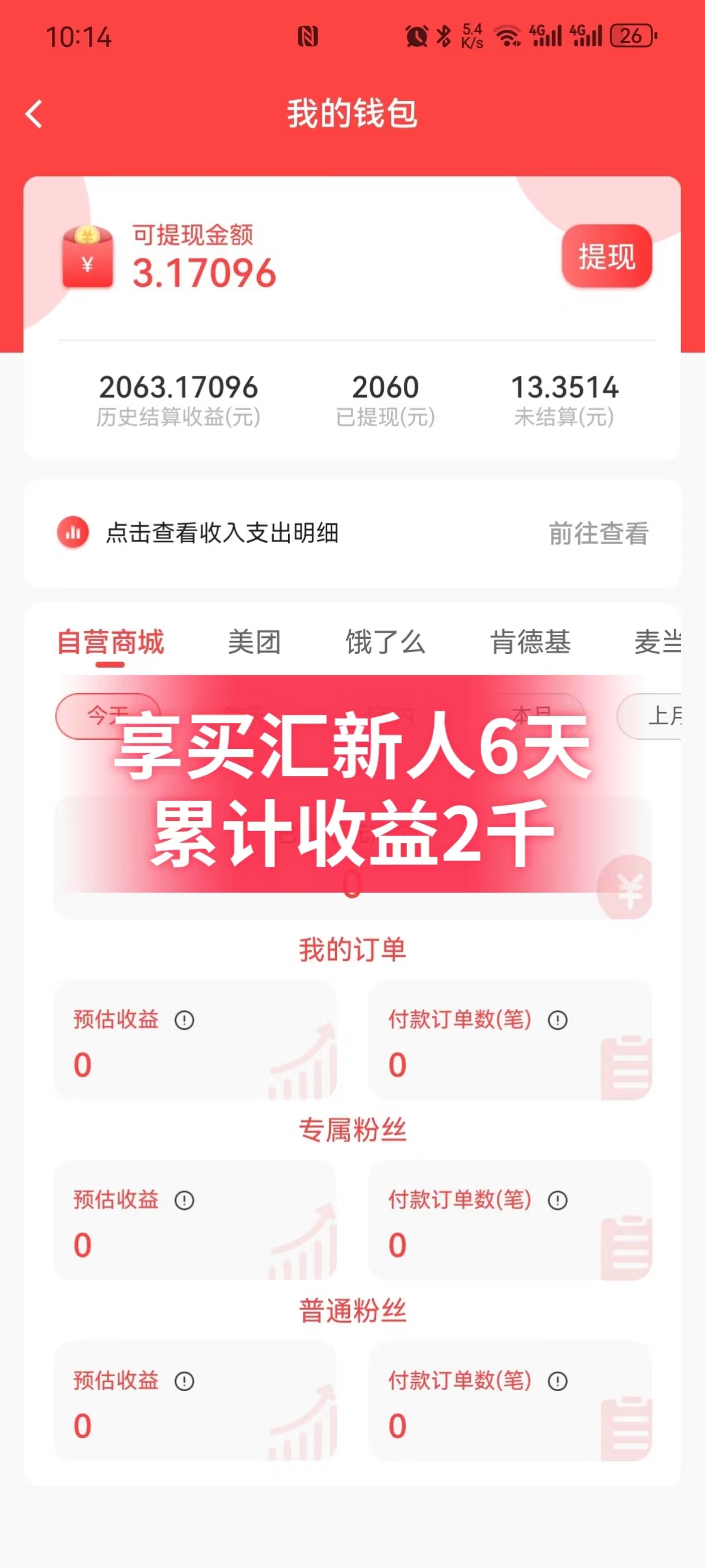Go back from My Wallet page

pyautogui.click(x=34, y=114)
